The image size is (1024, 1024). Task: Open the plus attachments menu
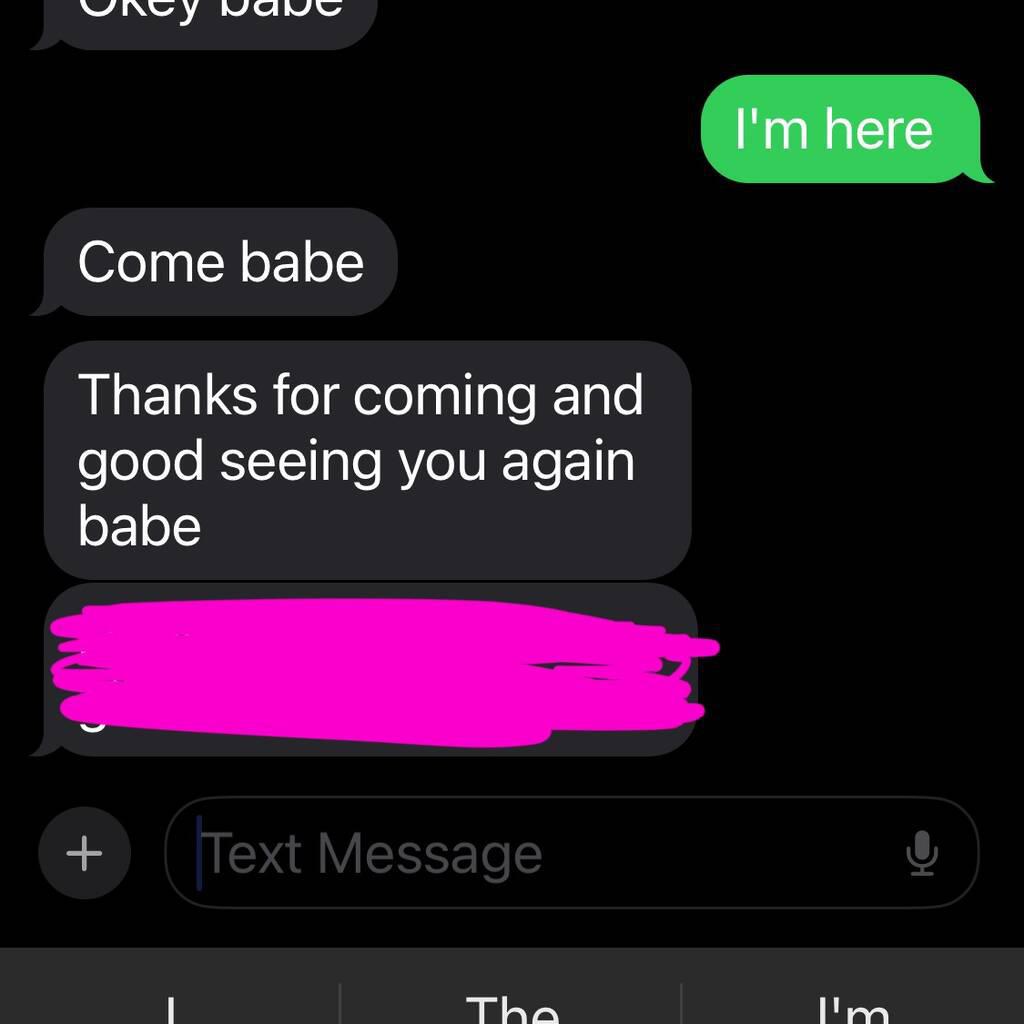pos(84,853)
